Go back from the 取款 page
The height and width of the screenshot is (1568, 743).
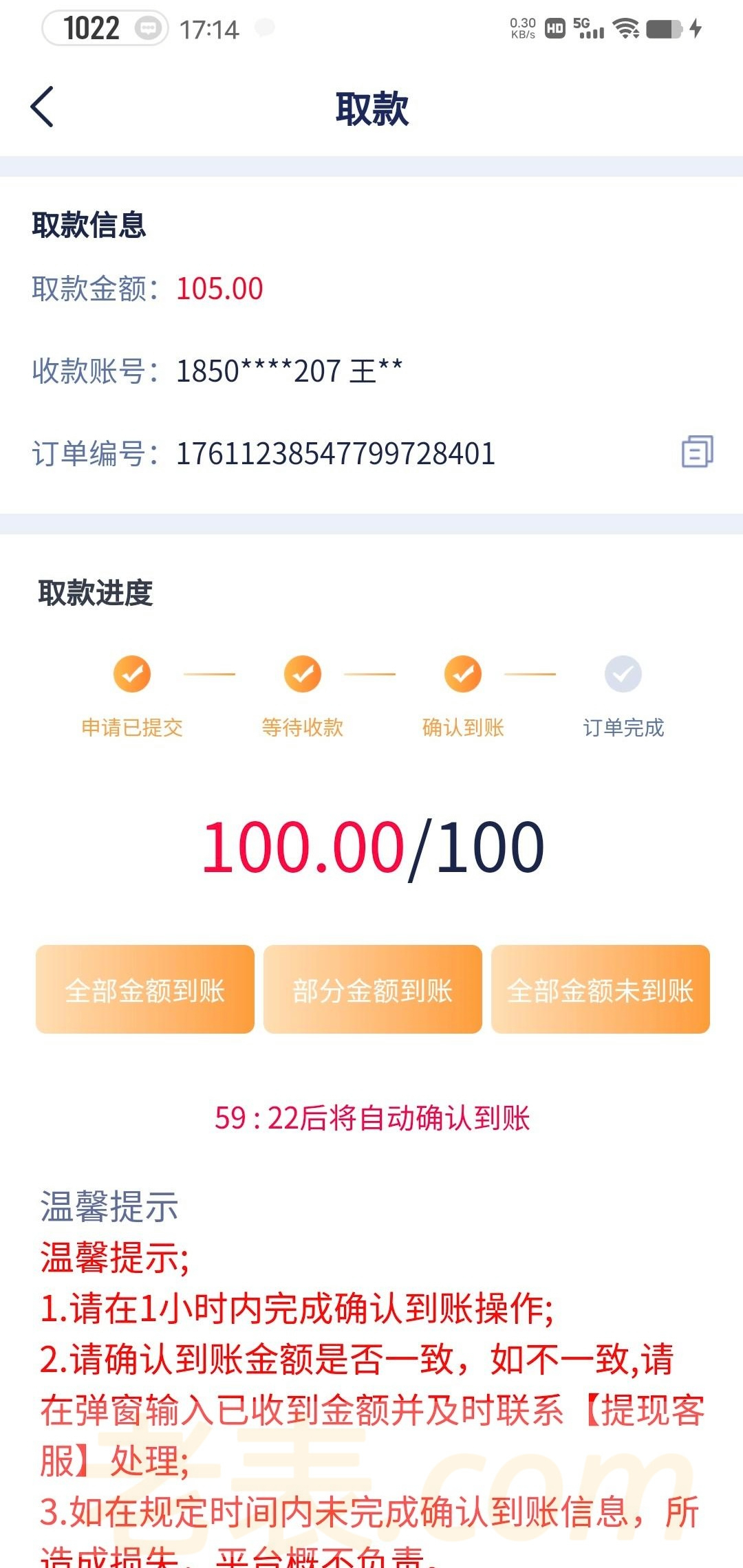point(43,107)
